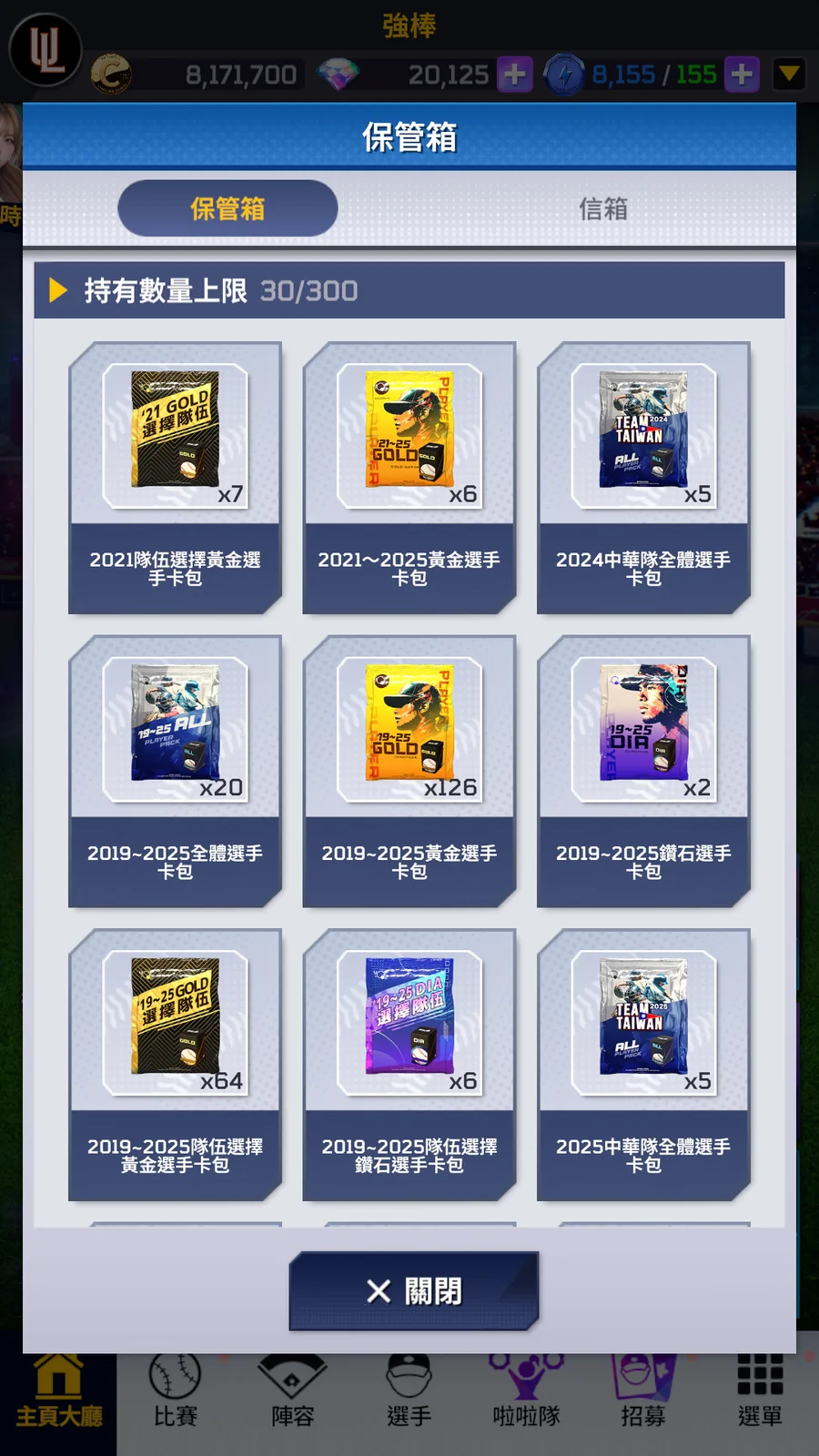Viewport: 819px width, 1456px height.
Task: Open 2021隊伍選擇黃金選手卡包
Action: (175, 478)
